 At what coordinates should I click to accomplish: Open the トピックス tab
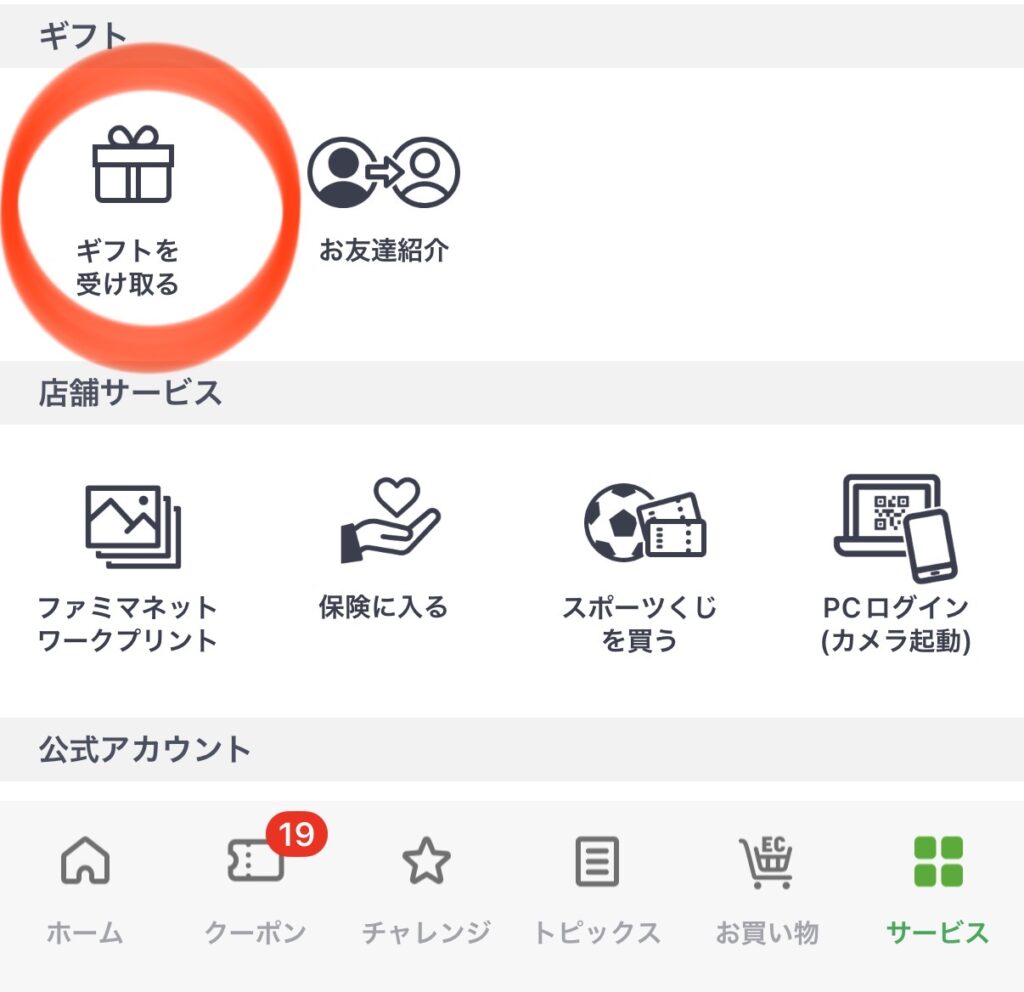pos(597,888)
